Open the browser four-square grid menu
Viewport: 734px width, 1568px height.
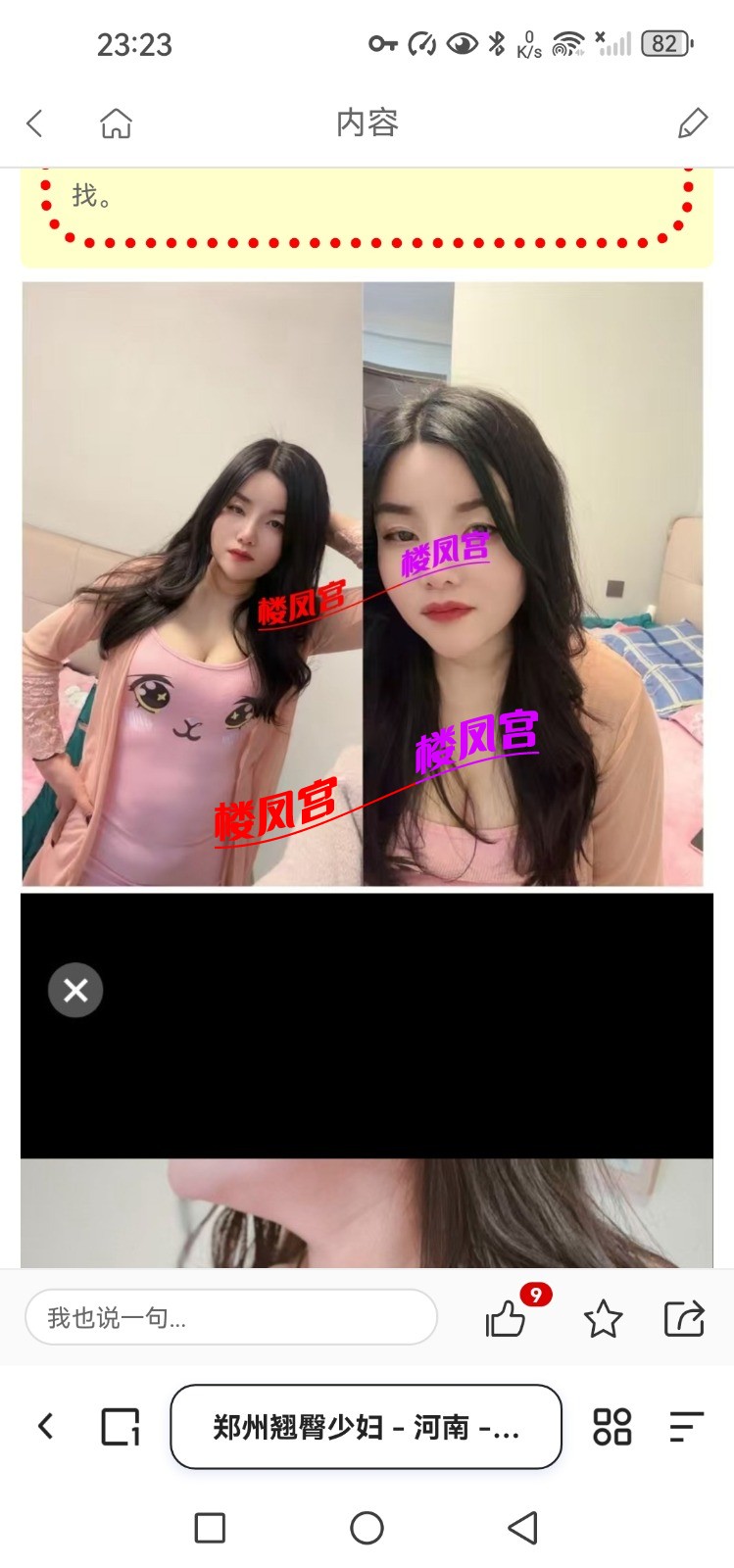pyautogui.click(x=612, y=1427)
